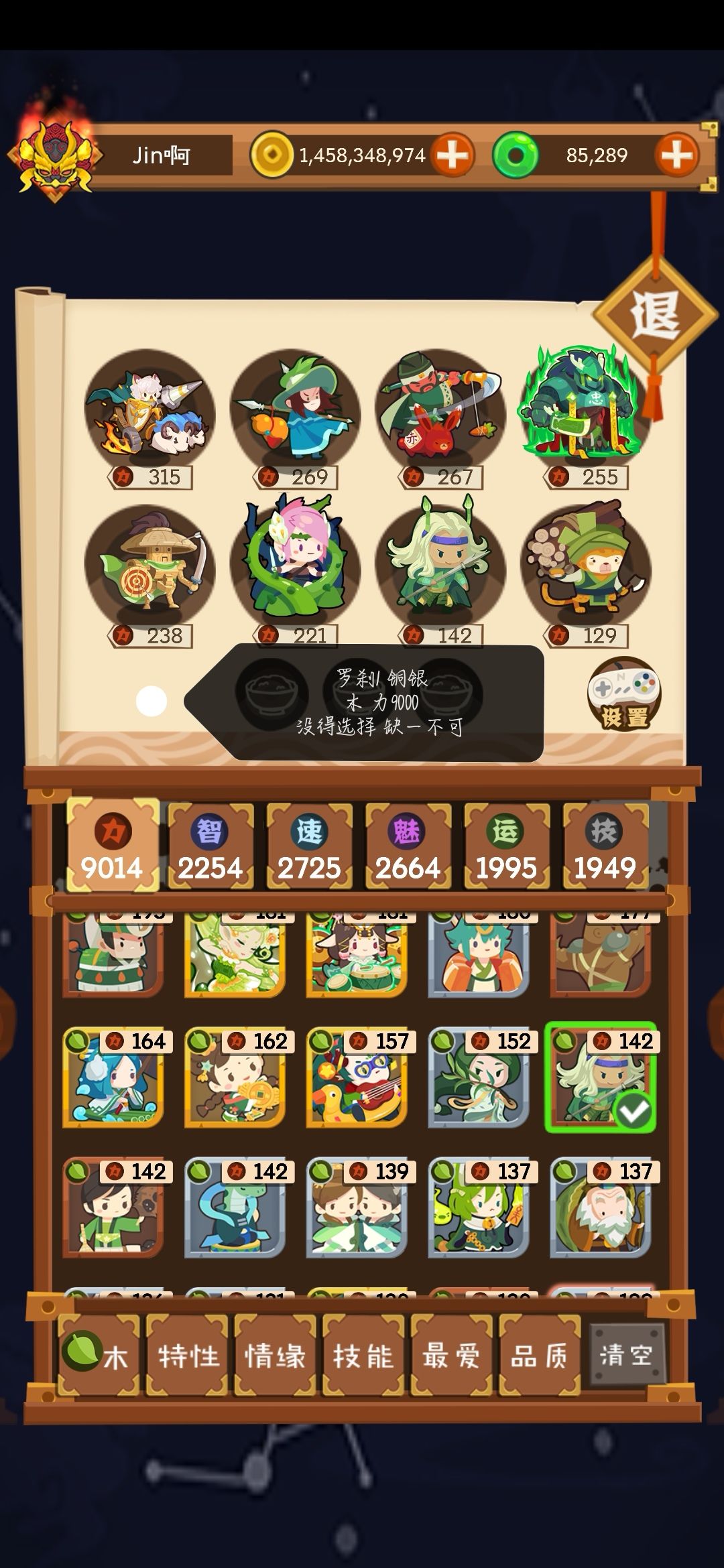Tap the plus icon next to gold coins

452,155
